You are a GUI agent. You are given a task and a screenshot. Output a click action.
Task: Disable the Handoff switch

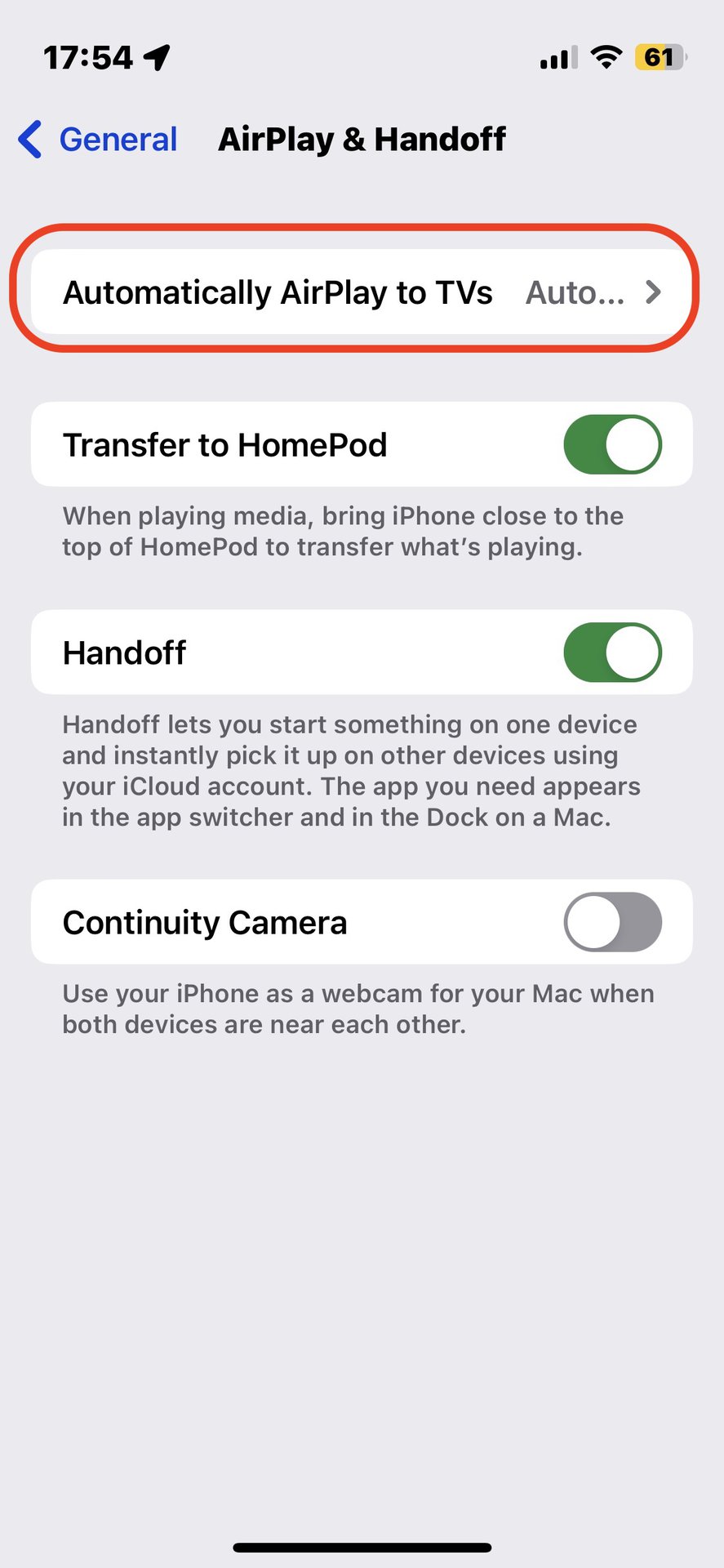pos(612,653)
